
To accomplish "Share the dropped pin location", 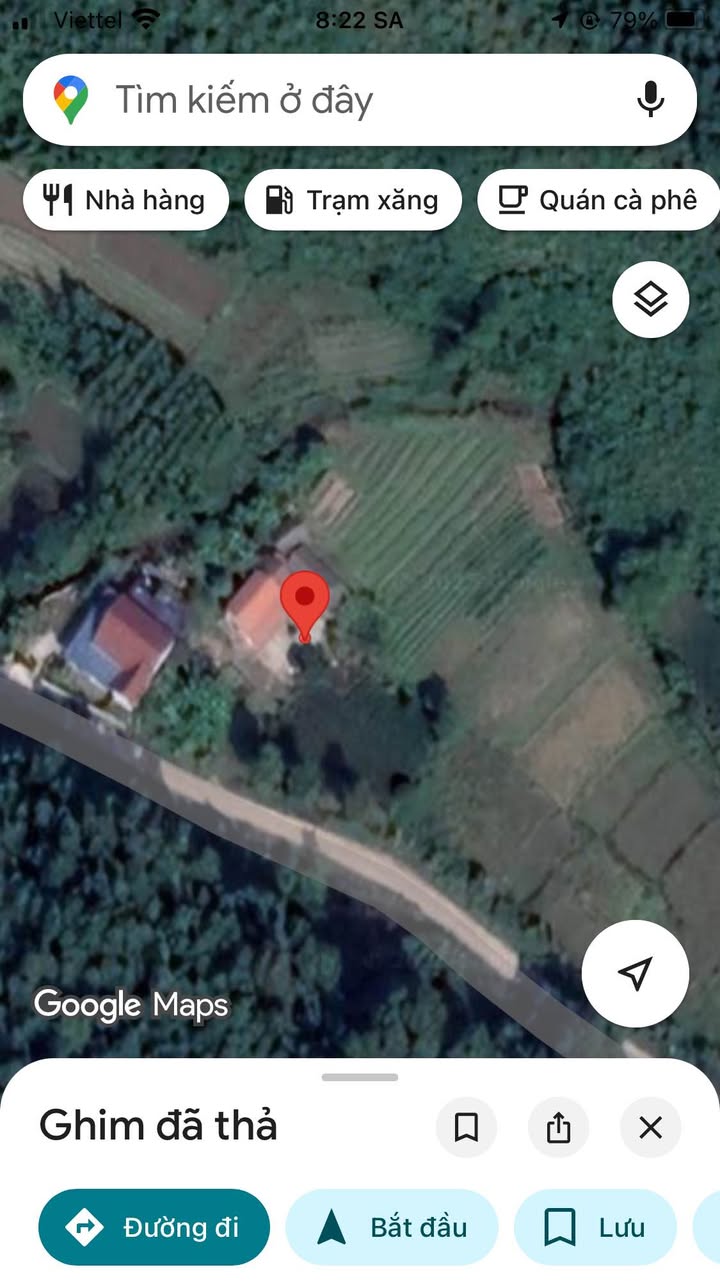I will pyautogui.click(x=558, y=1128).
